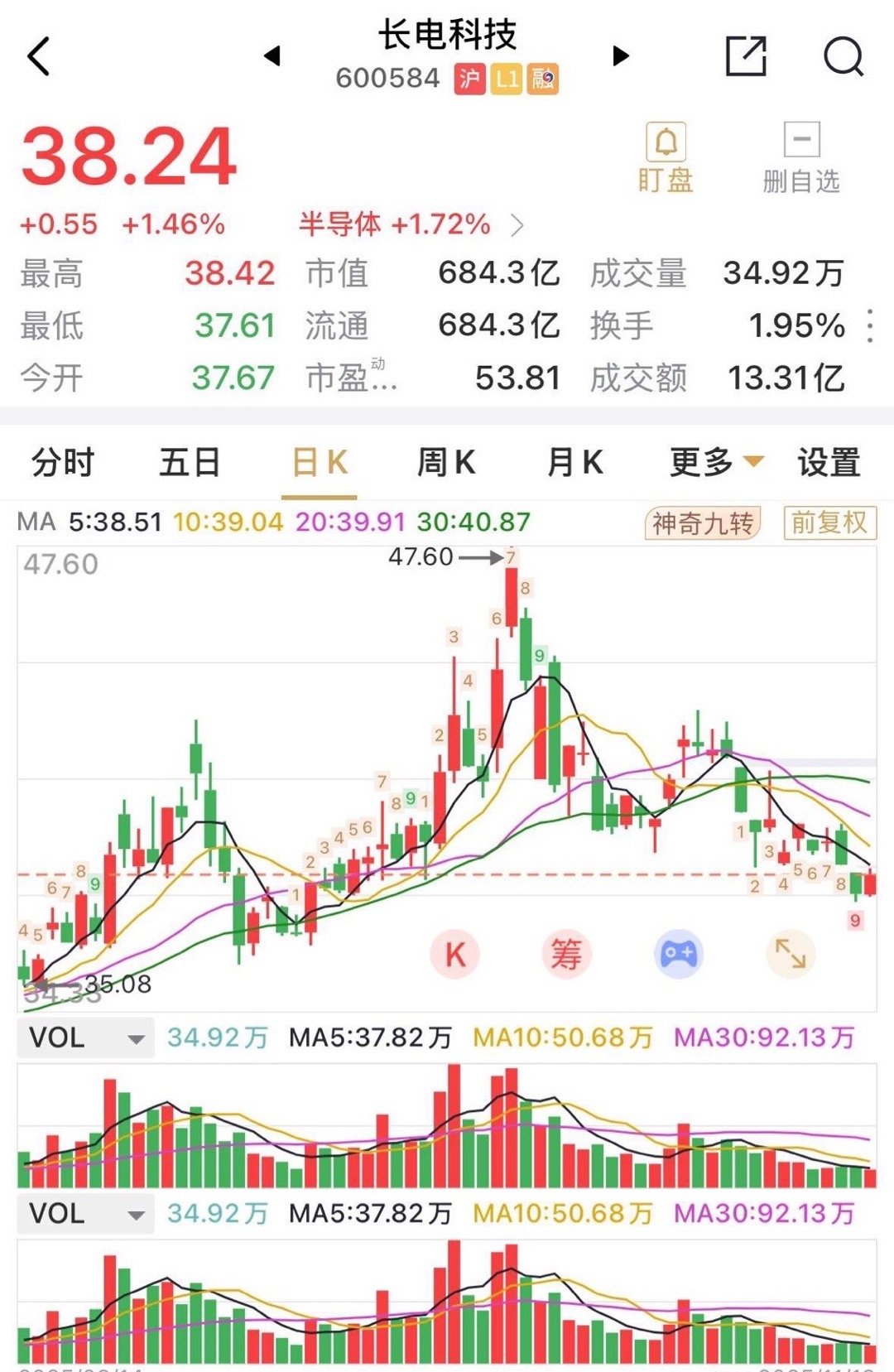Toggle the 神奇九转 indicator
This screenshot has height=1372, width=894.
pyautogui.click(x=702, y=523)
